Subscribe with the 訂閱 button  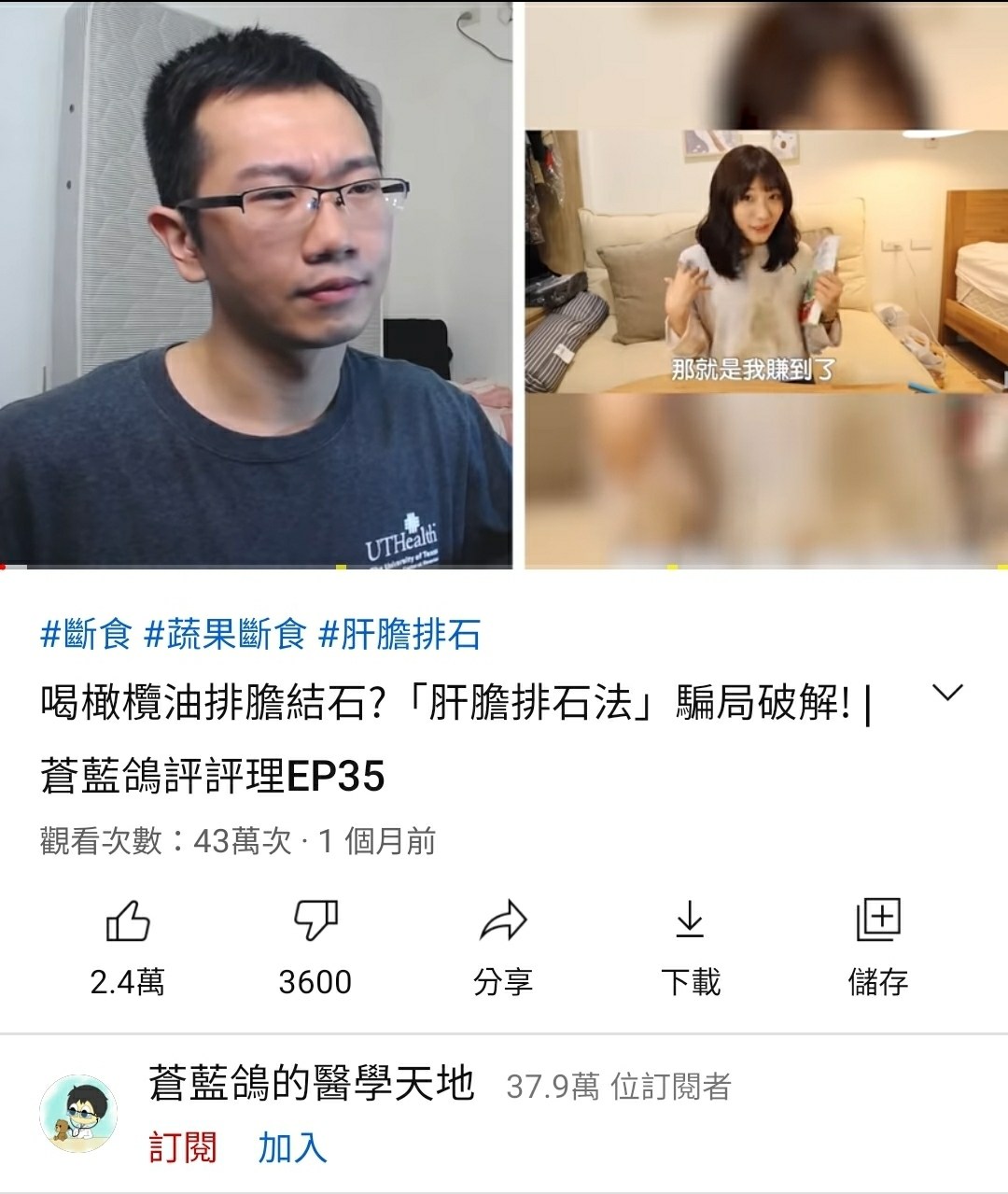point(183,1147)
